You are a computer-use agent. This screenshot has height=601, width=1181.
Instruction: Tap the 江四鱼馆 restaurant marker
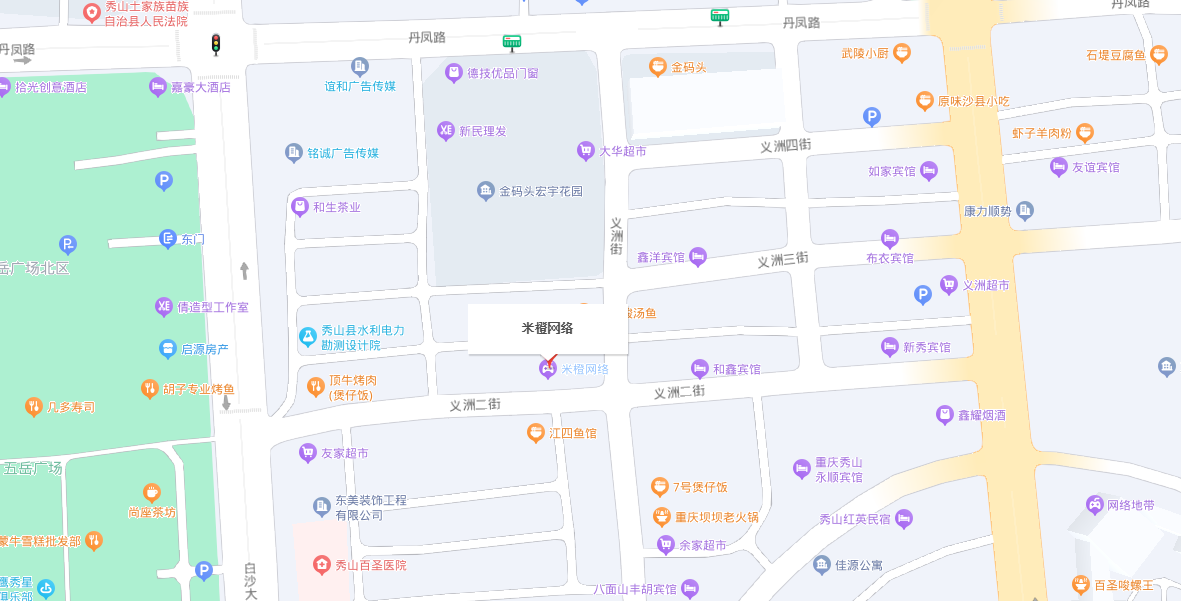click(x=536, y=433)
